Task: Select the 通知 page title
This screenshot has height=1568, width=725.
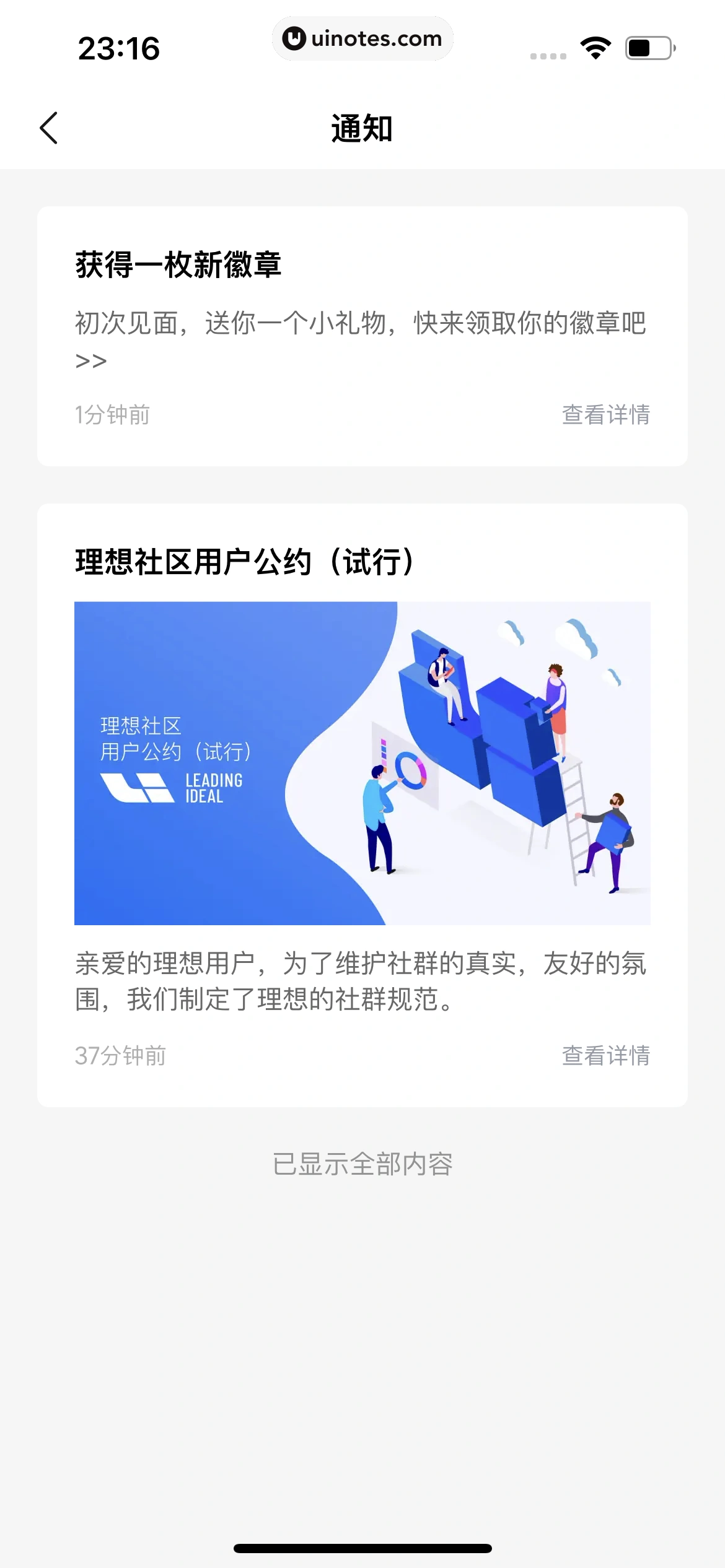Action: [362, 128]
